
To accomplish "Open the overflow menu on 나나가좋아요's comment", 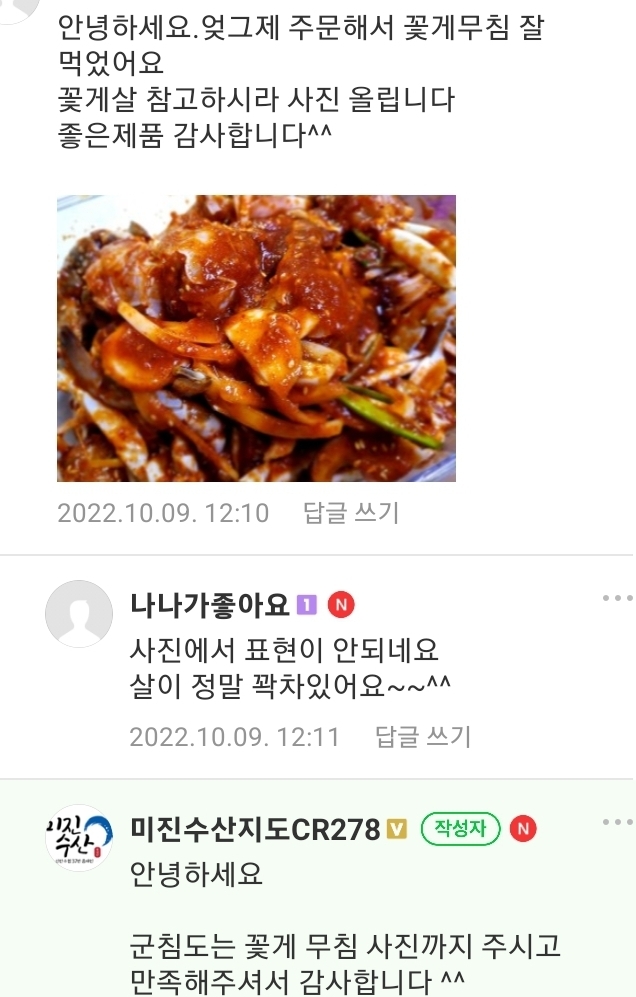I will [x=617, y=598].
